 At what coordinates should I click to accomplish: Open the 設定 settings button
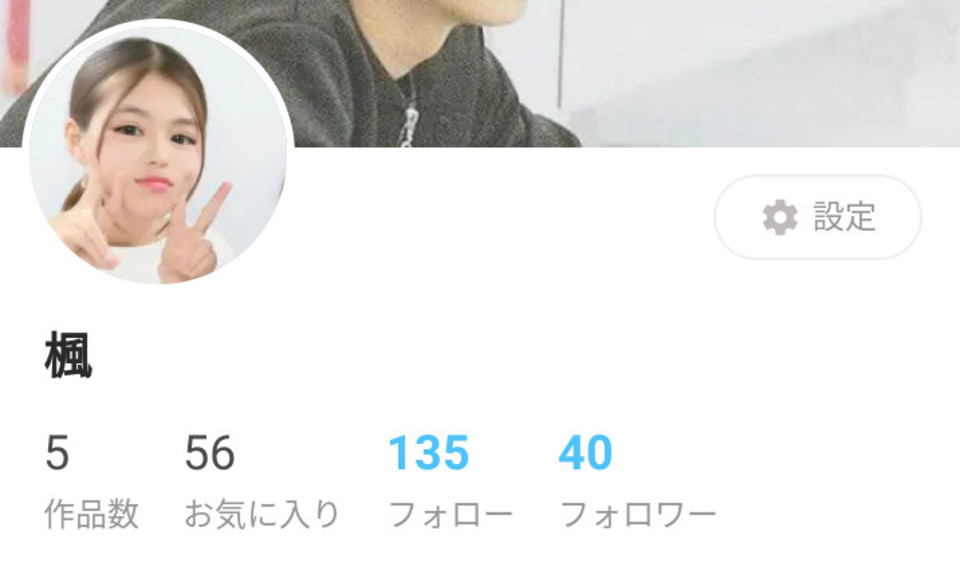point(817,217)
